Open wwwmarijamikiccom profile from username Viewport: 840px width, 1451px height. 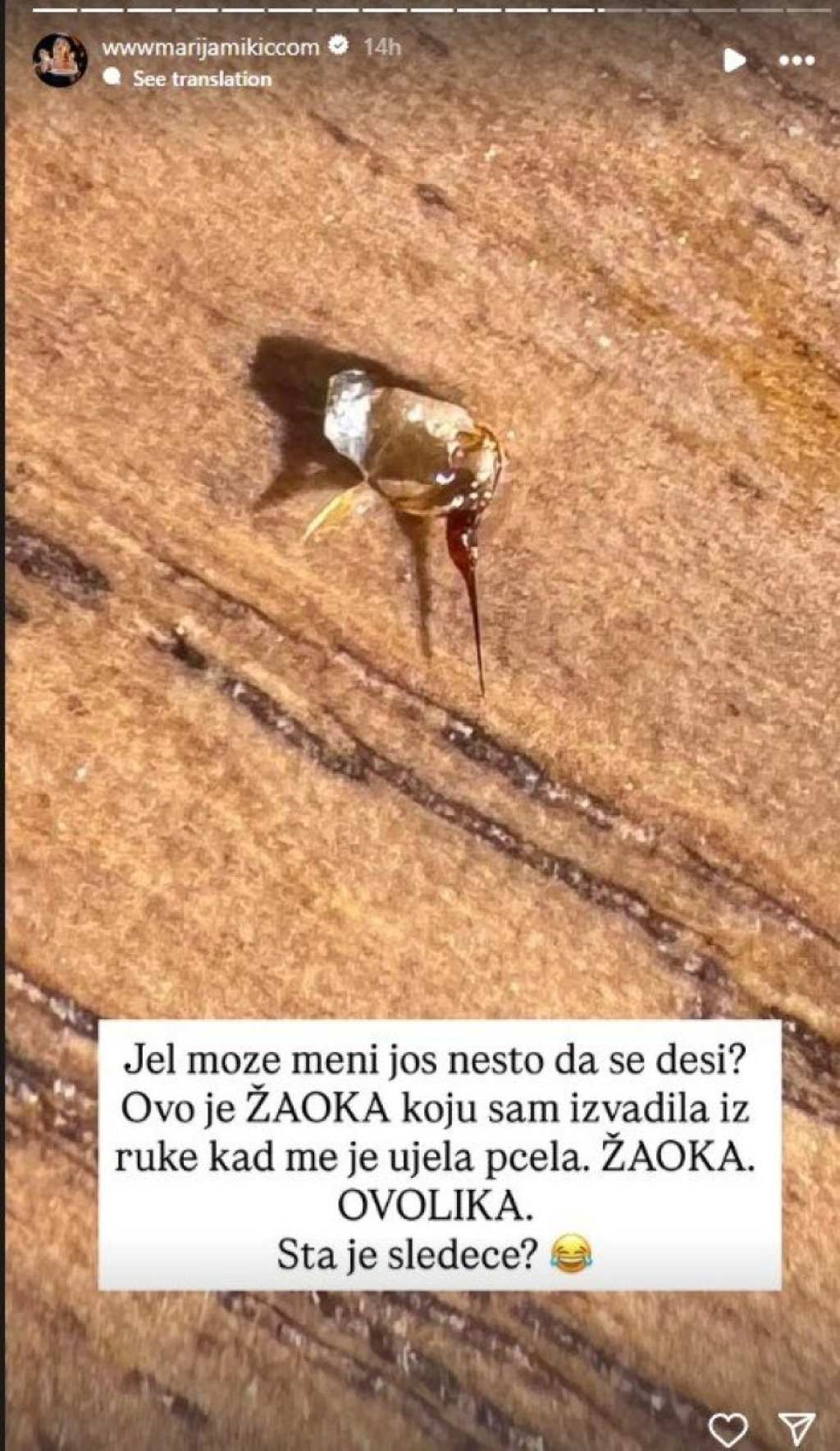pyautogui.click(x=210, y=48)
